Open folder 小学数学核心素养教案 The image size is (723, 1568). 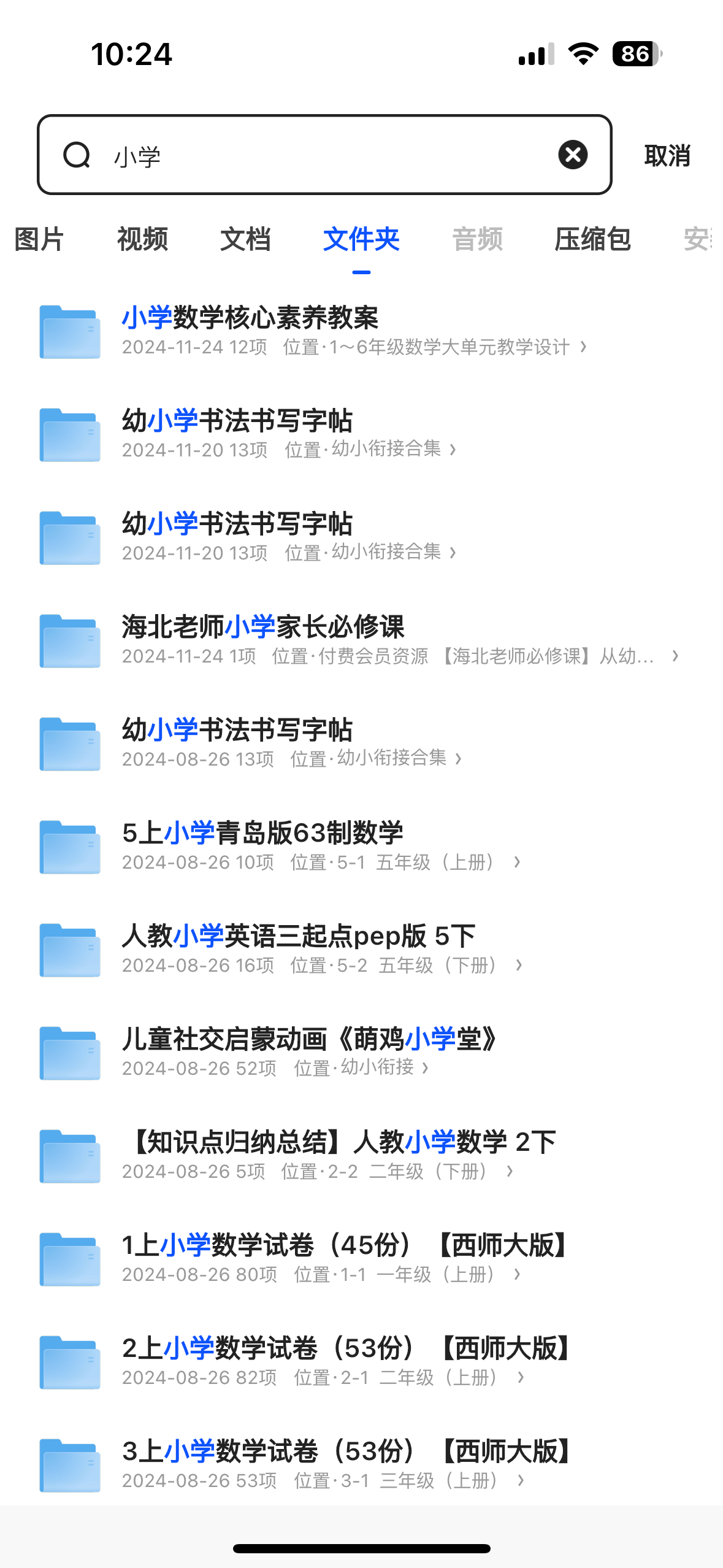click(x=250, y=318)
